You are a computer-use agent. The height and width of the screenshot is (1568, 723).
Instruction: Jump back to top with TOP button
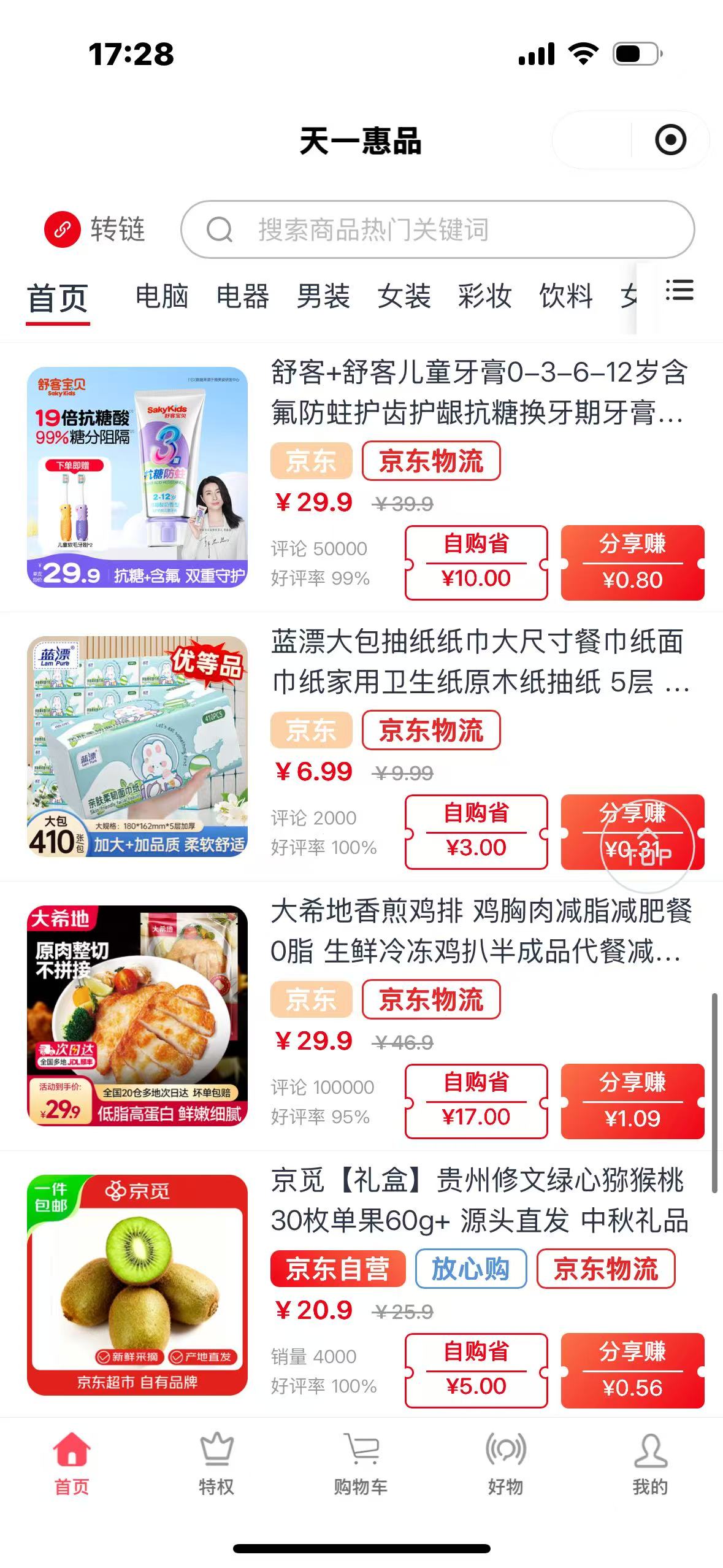(647, 847)
